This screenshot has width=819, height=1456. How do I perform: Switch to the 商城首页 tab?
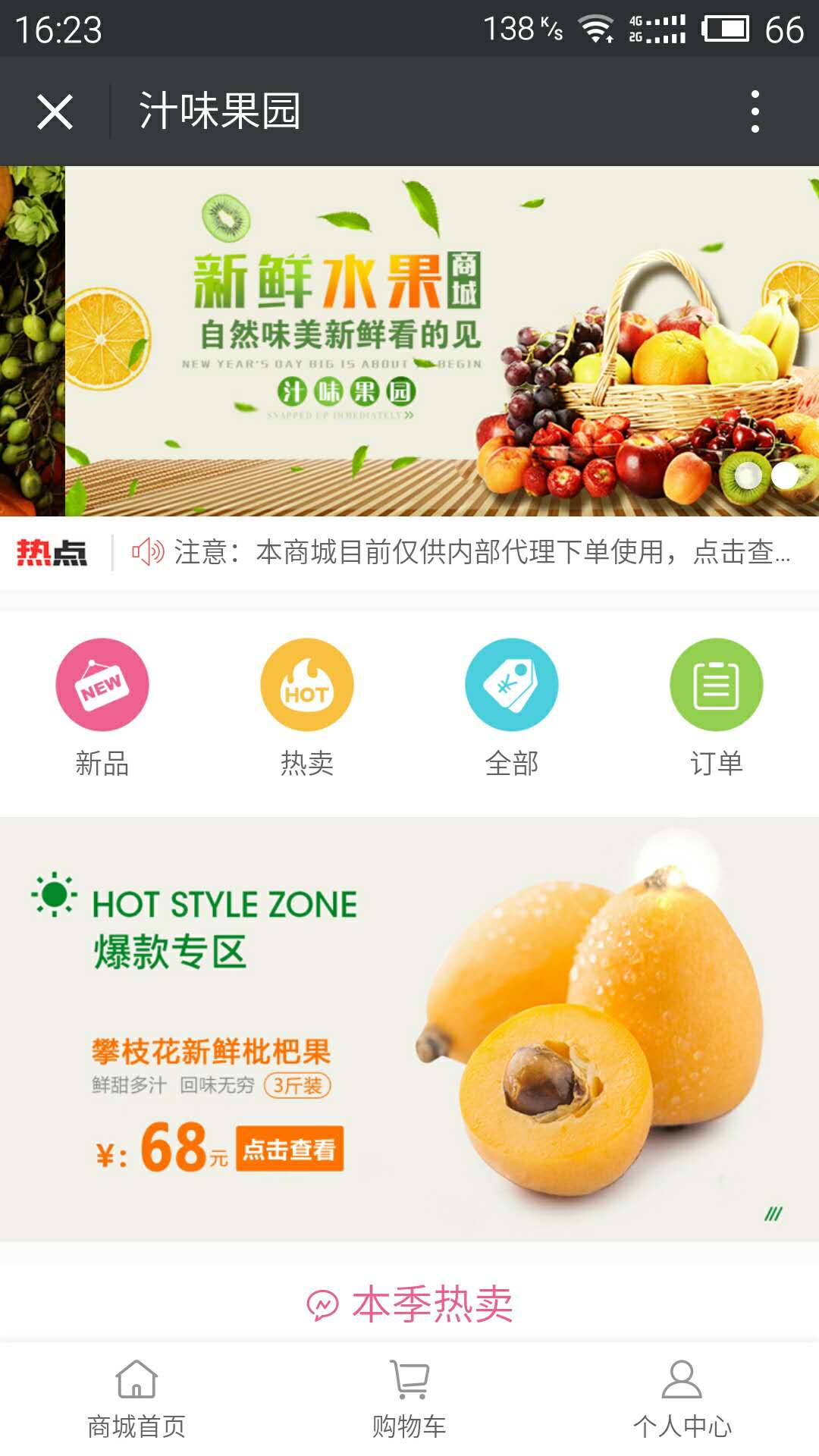click(x=136, y=1399)
